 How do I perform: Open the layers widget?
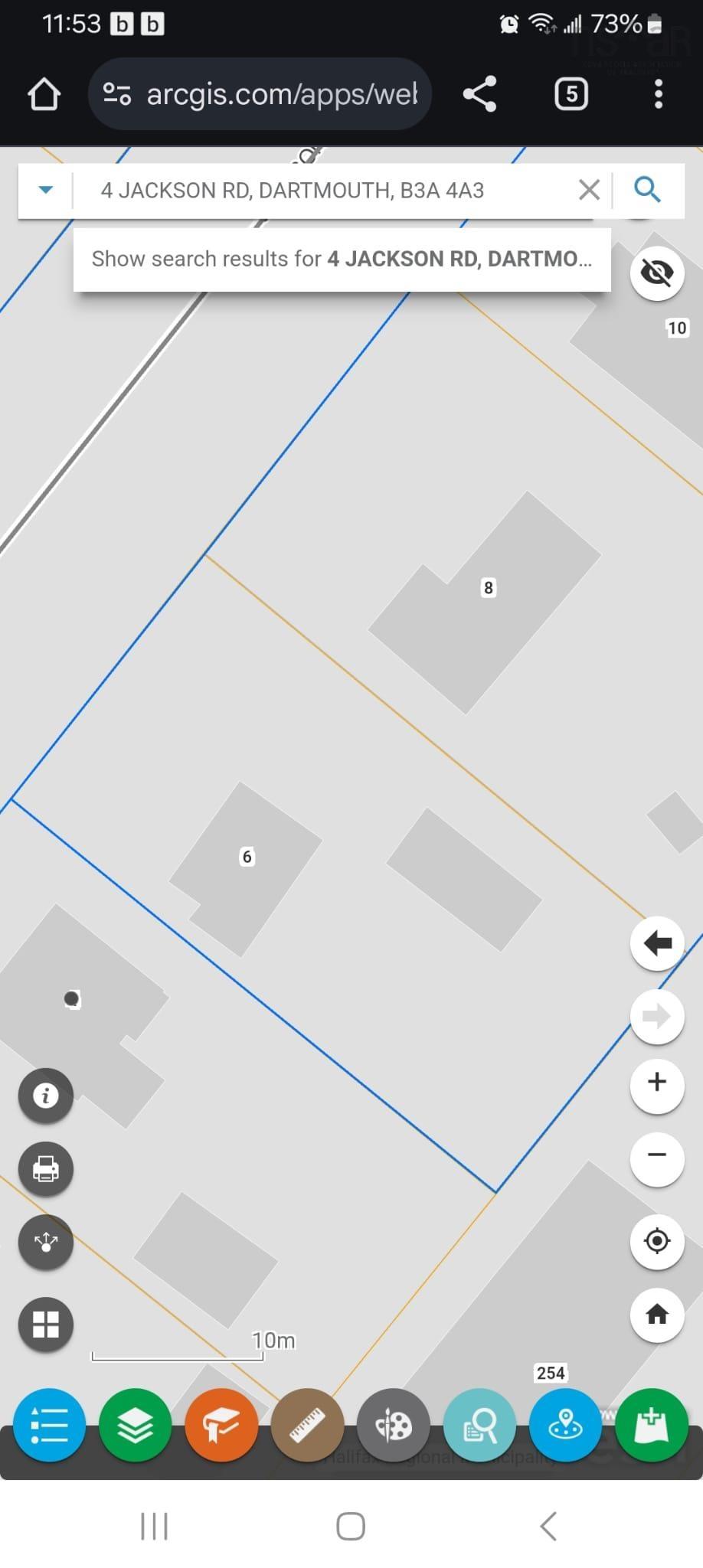tap(136, 1425)
